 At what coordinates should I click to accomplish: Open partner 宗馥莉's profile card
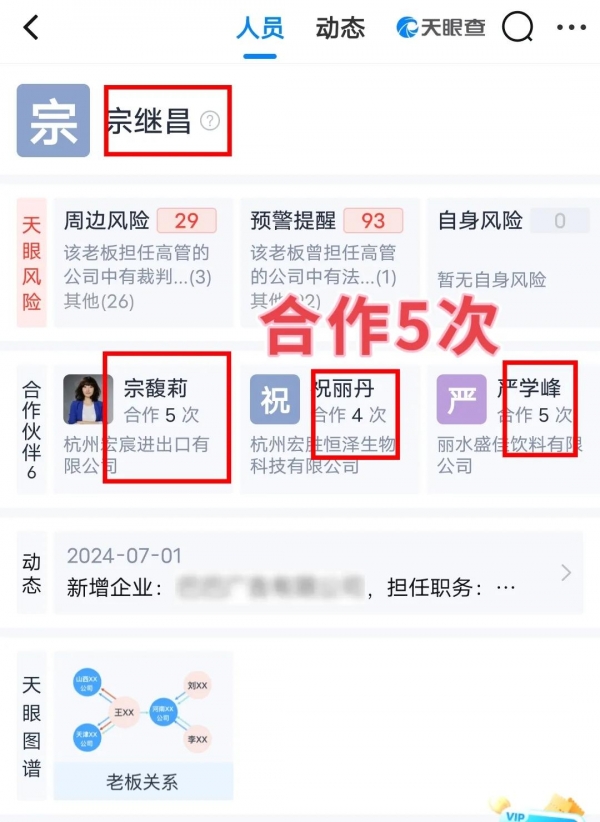point(143,424)
